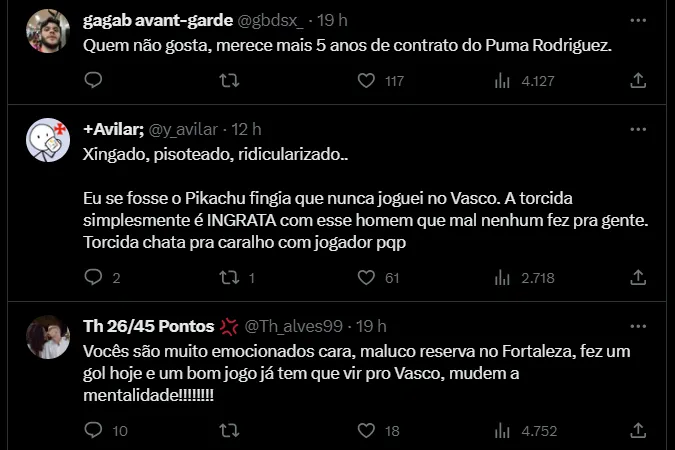Share gagab avant-garde's post
Viewport: 675px width, 450px height.
tap(637, 81)
